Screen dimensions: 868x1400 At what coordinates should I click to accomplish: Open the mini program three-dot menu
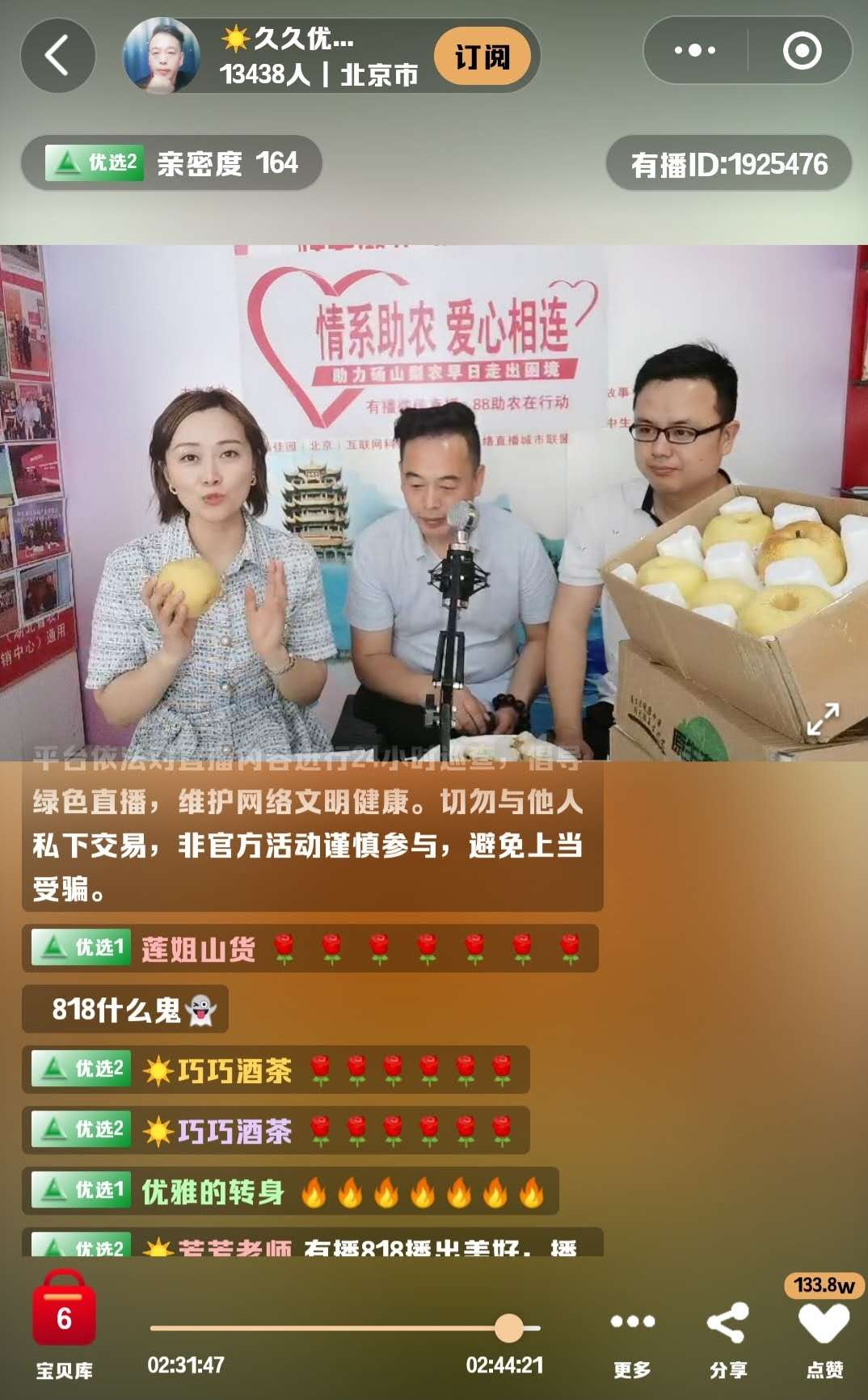click(x=695, y=50)
